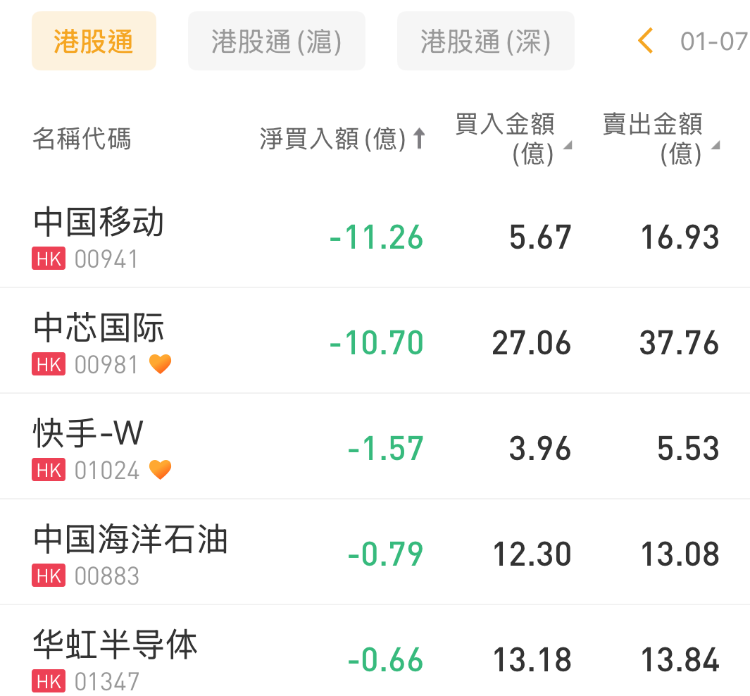Open 中国海洋石油 stock details
Image resolution: width=750 pixels, height=696 pixels.
click(x=130, y=553)
